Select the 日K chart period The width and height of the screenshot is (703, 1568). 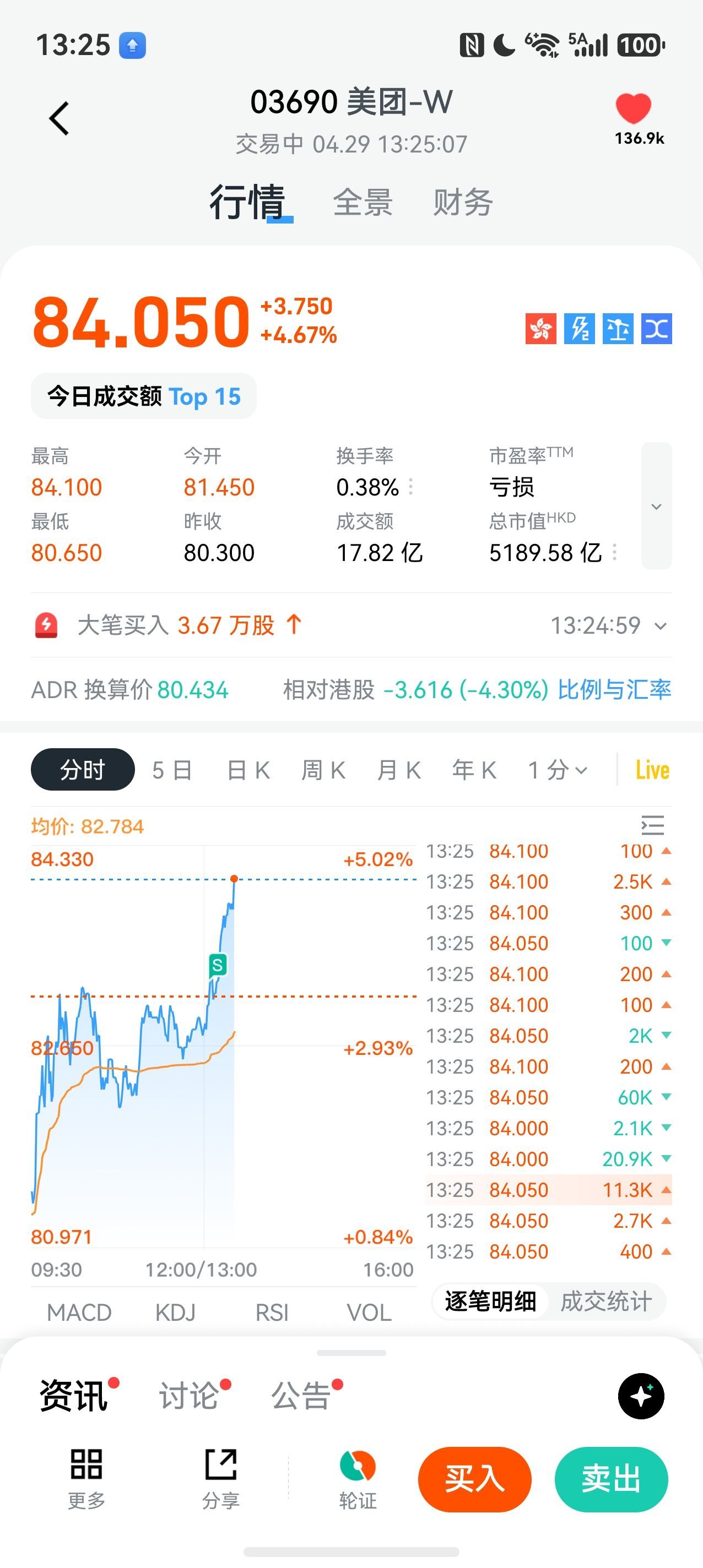pyautogui.click(x=248, y=770)
